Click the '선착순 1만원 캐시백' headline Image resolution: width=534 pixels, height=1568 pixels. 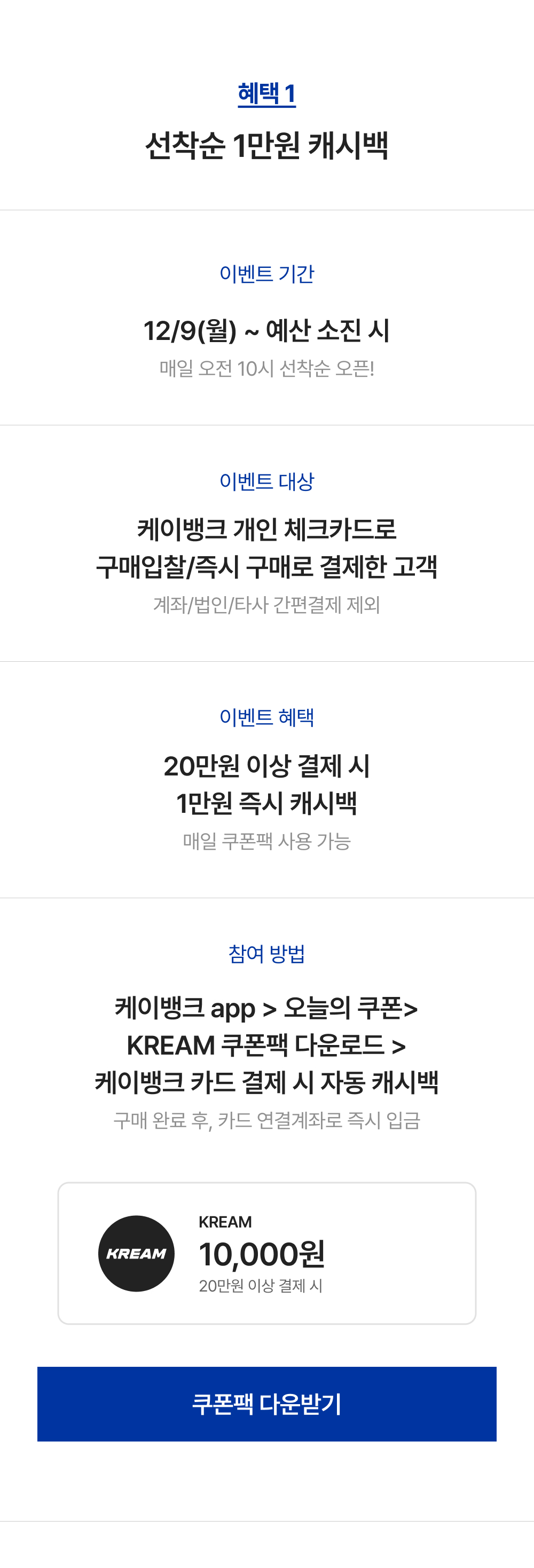[266, 142]
